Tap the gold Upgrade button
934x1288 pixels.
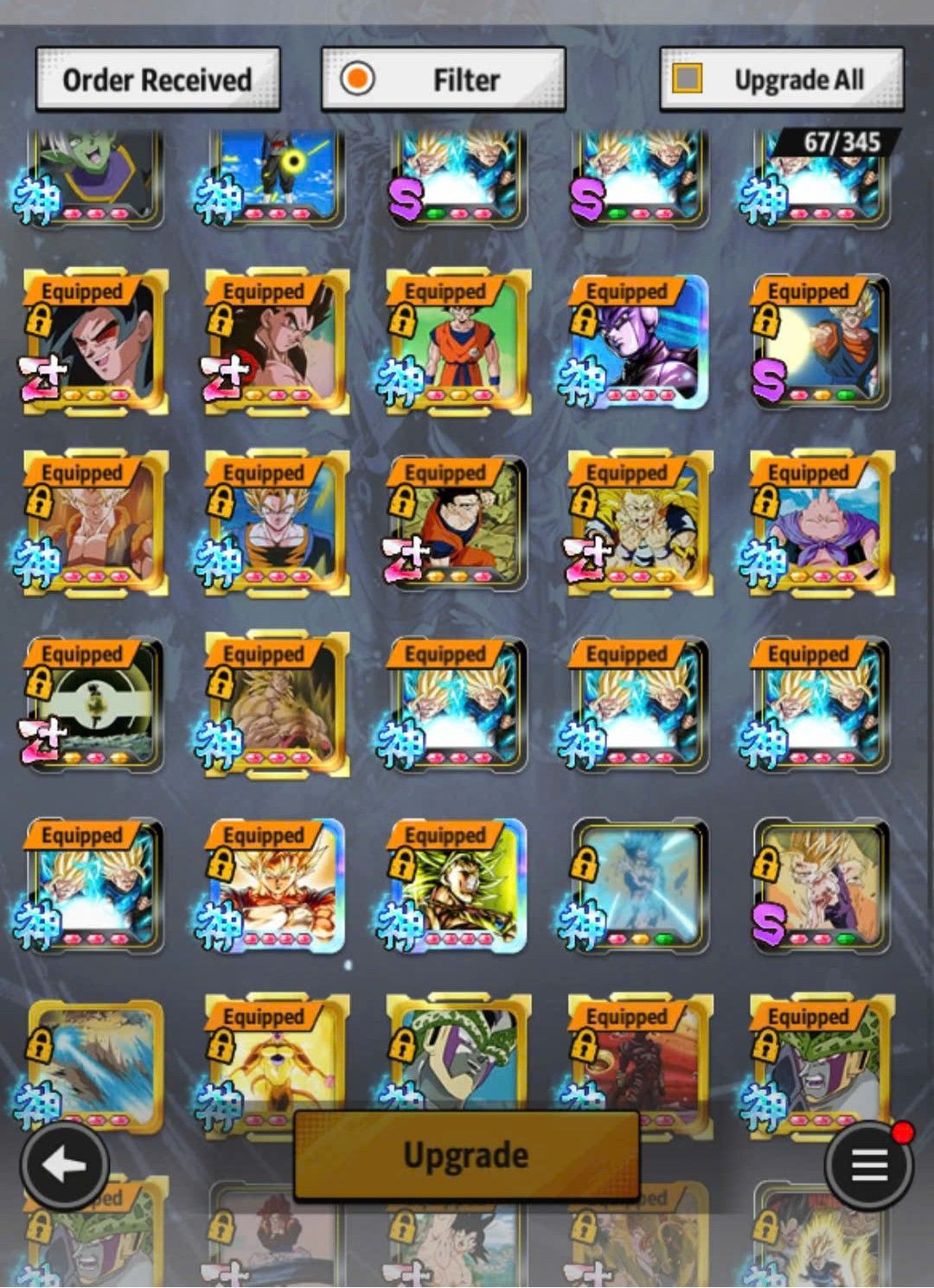click(x=466, y=1155)
